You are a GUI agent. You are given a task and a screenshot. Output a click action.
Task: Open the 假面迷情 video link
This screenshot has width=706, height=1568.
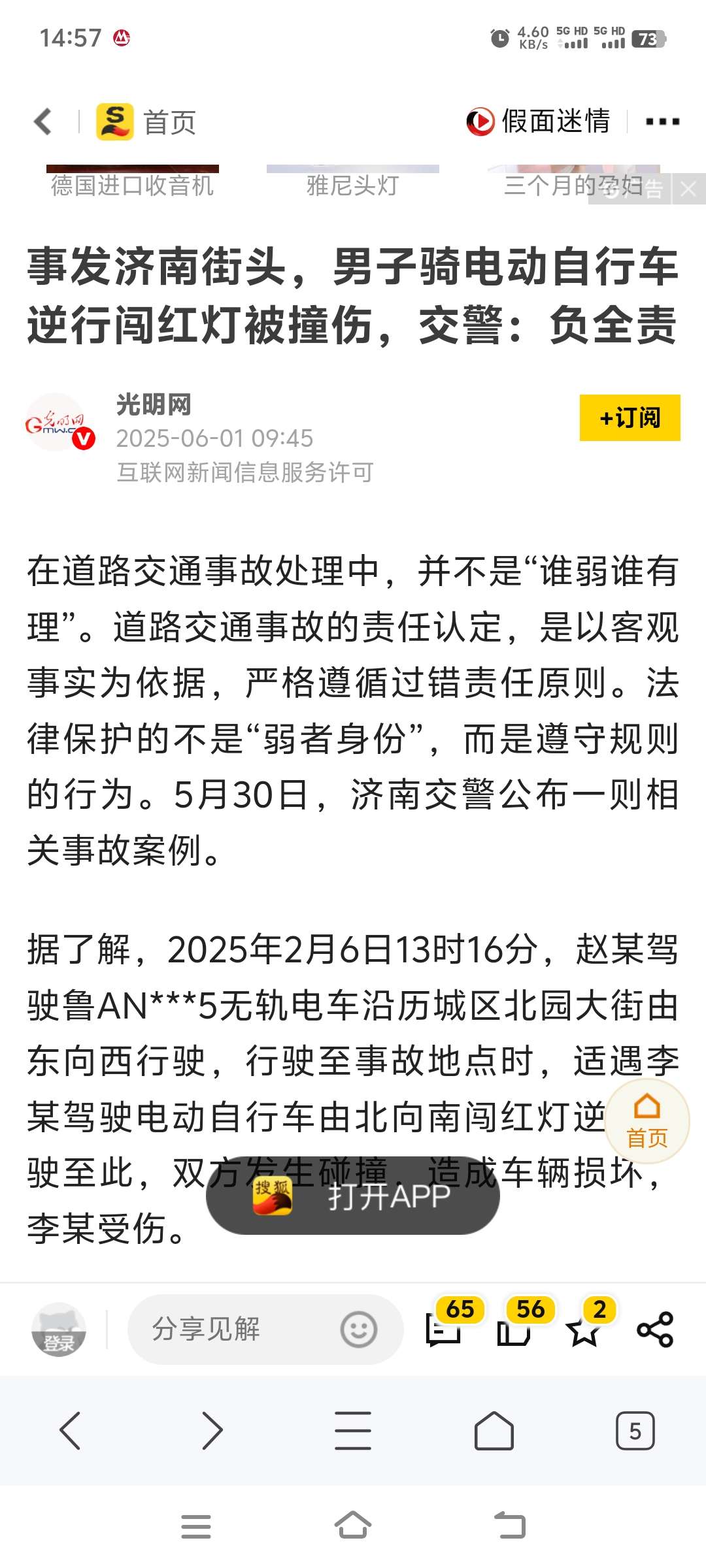pos(539,122)
